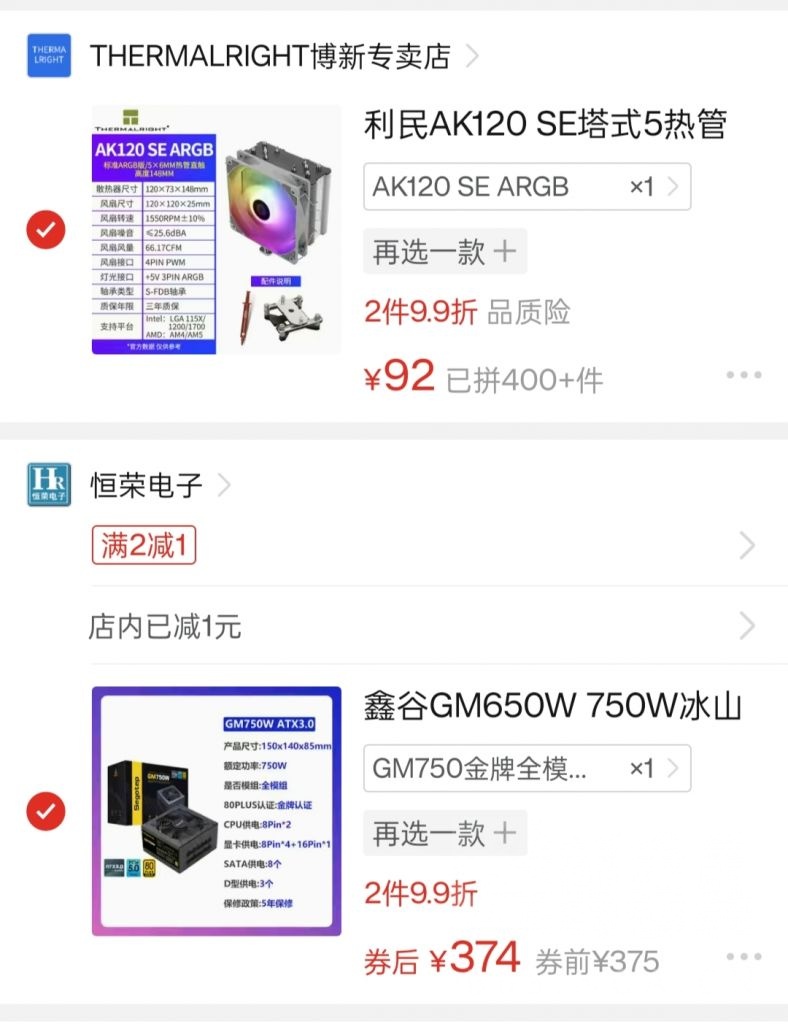Open the more options ellipsis for GM750 item
This screenshot has height=1024, width=788.
point(744,956)
